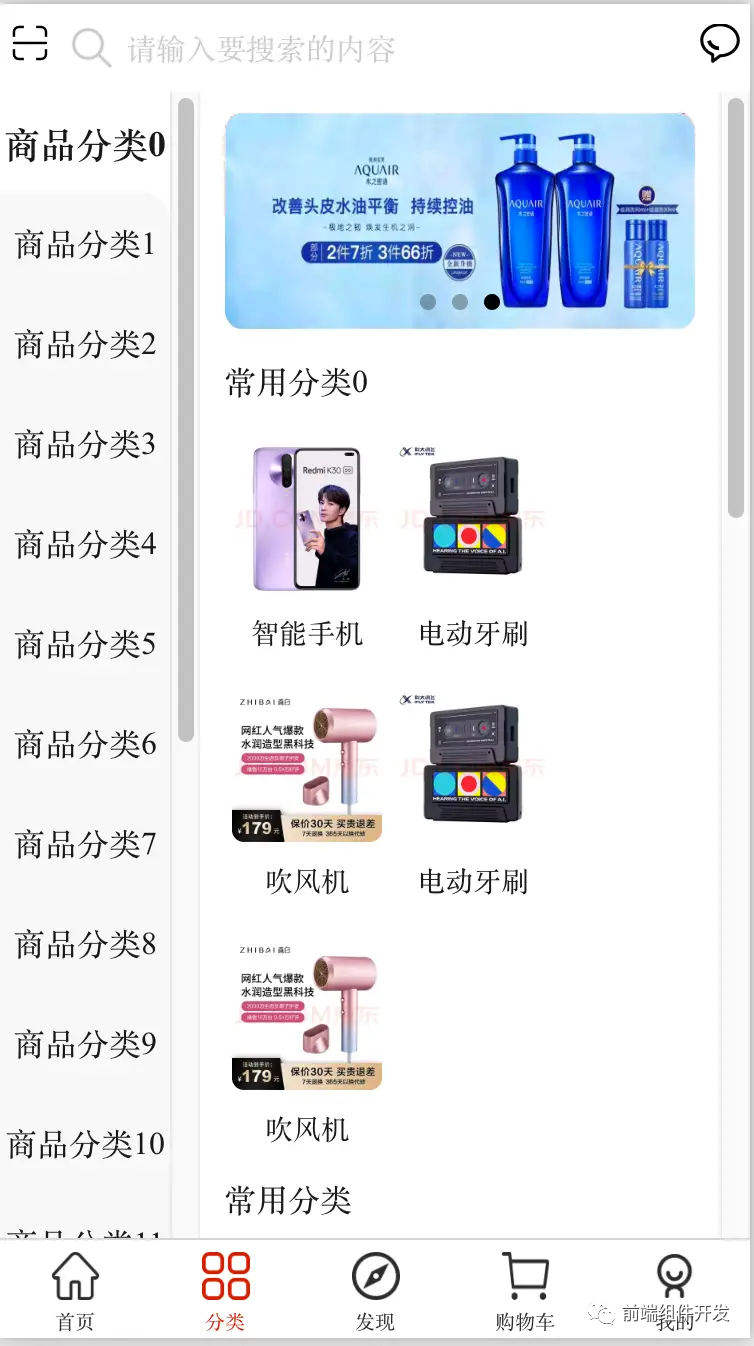The image size is (754, 1346).
Task: Open 商品分类9 in the category list
Action: point(86,1044)
